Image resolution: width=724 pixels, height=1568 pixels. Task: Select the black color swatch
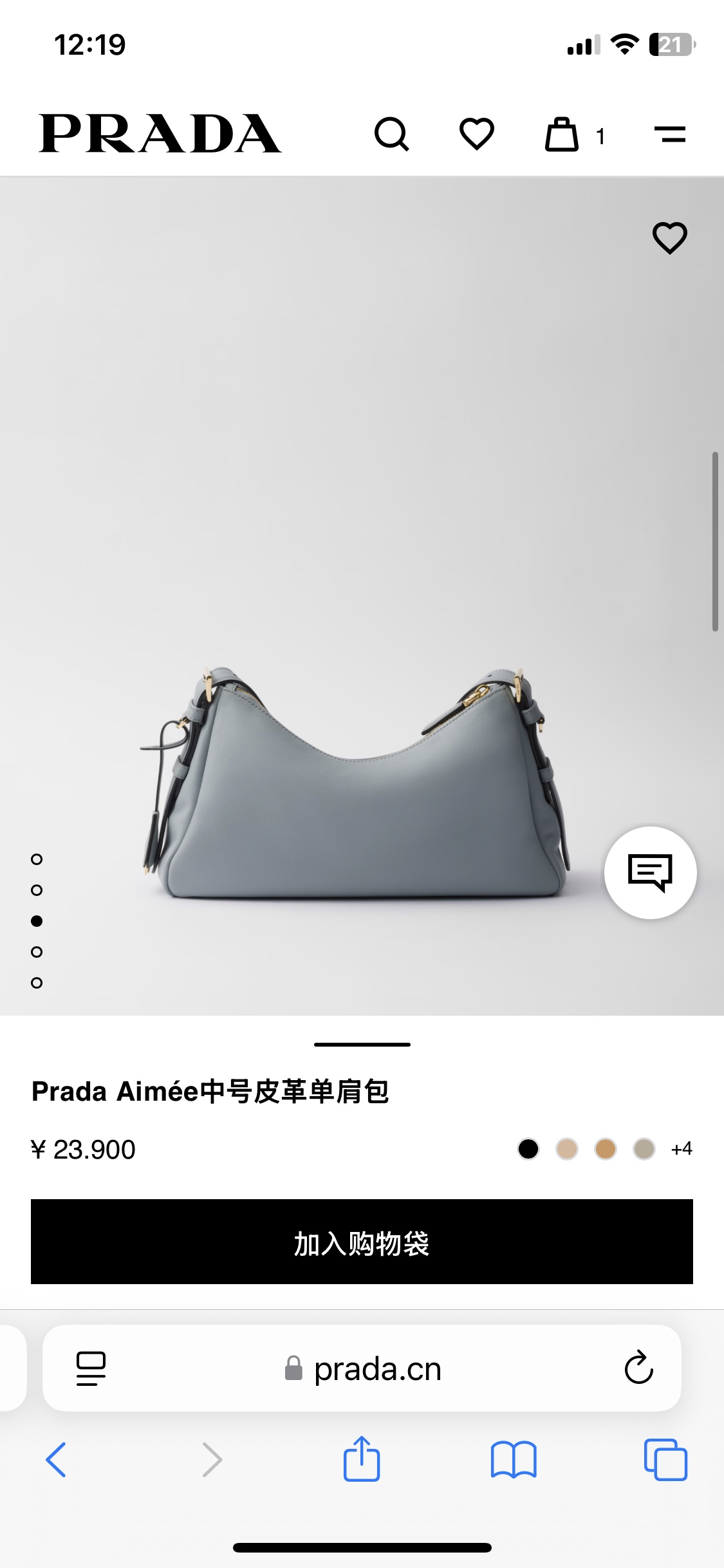coord(528,1149)
